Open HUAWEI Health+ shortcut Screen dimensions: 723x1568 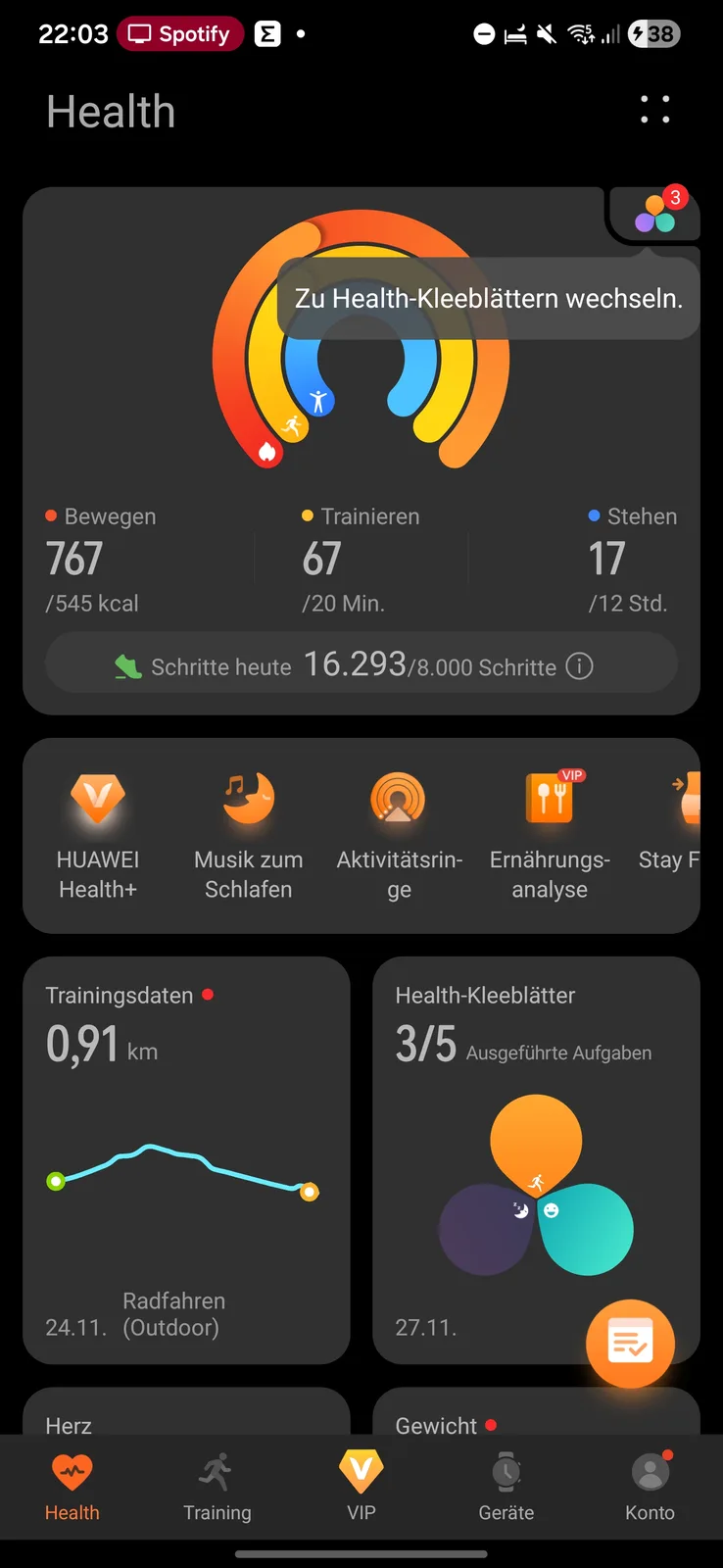point(98,833)
